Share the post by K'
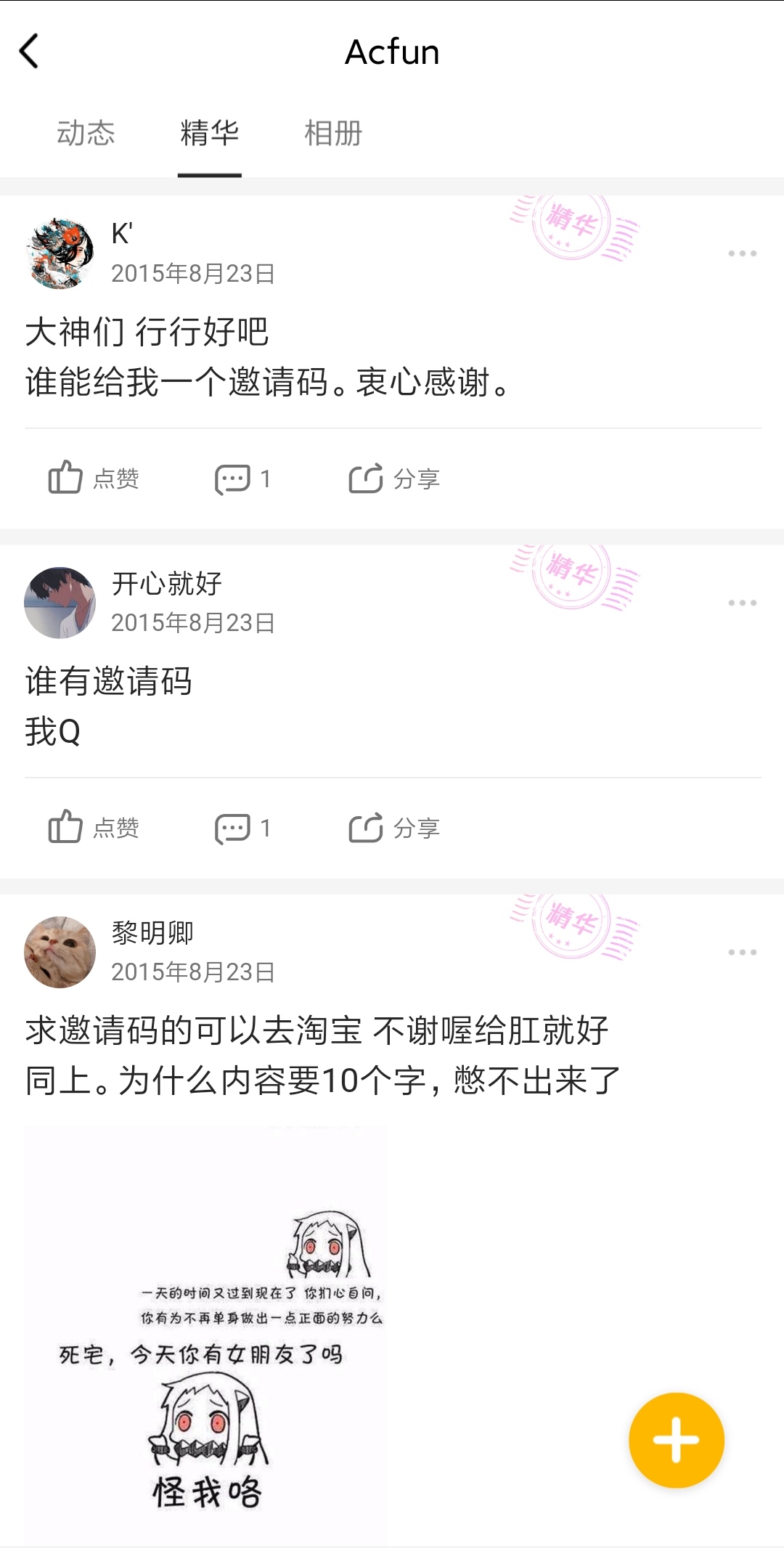The height and width of the screenshot is (1551, 784). click(x=395, y=479)
